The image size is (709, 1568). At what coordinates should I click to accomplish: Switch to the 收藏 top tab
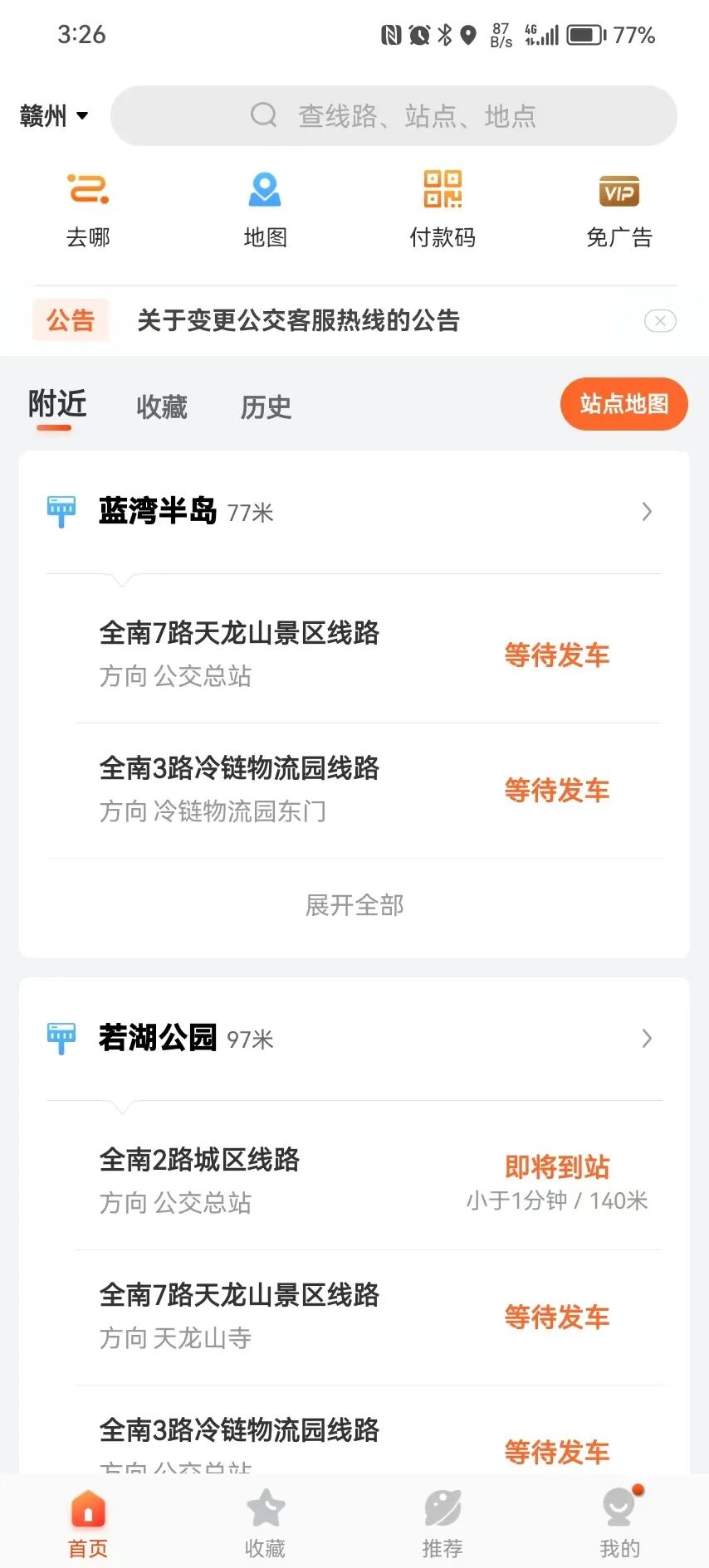point(161,407)
